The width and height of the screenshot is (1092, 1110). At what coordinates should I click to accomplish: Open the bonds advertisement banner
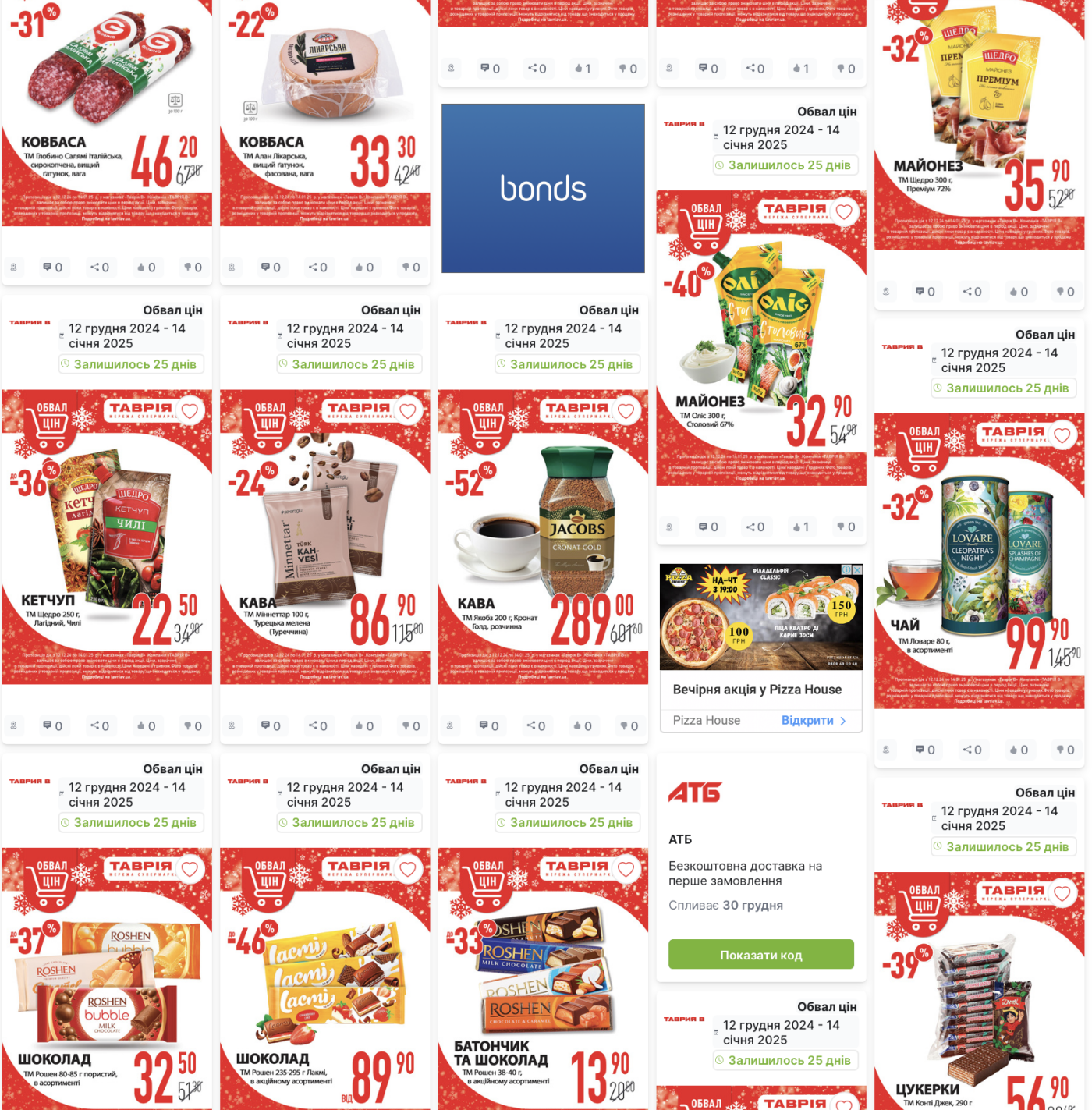543,189
